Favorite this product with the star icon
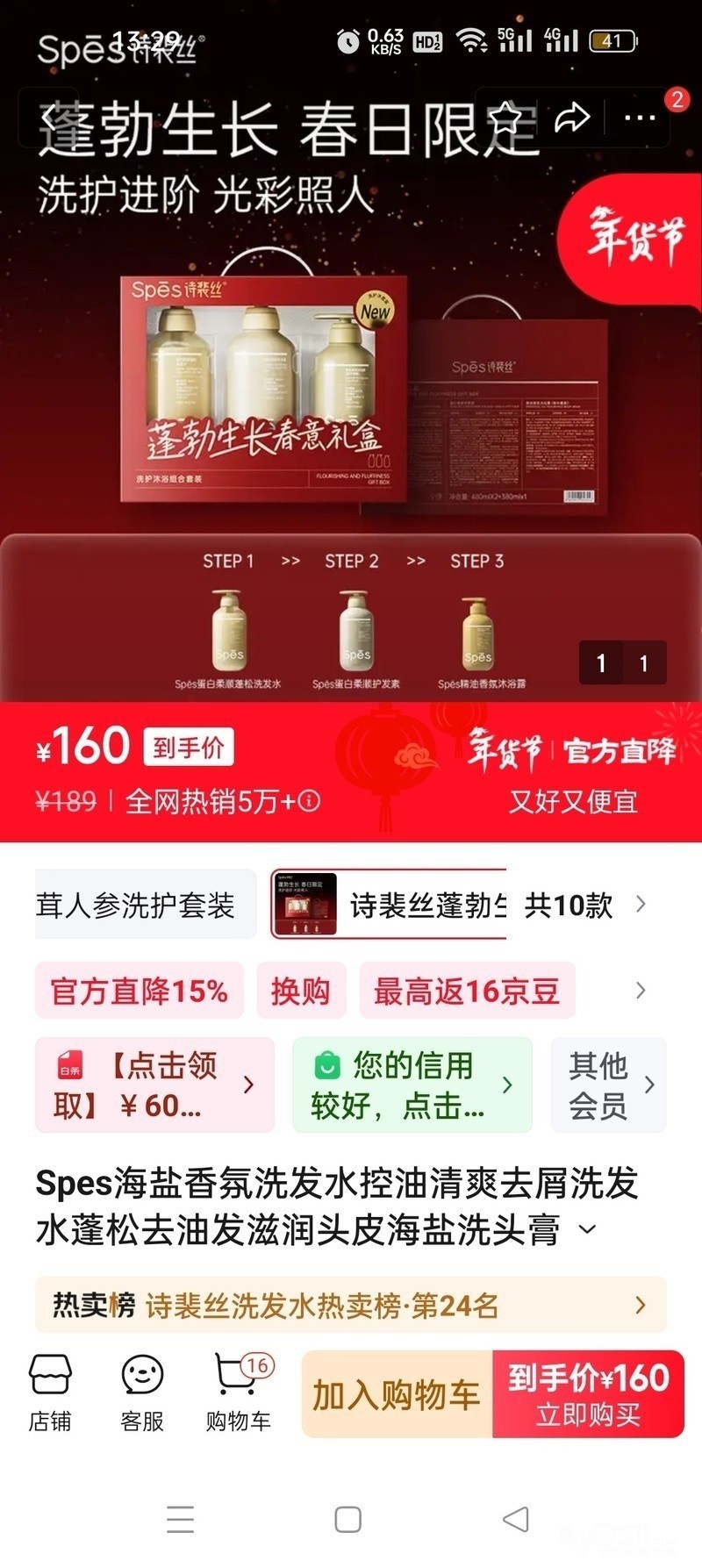The width and height of the screenshot is (702, 1568). 505,118
